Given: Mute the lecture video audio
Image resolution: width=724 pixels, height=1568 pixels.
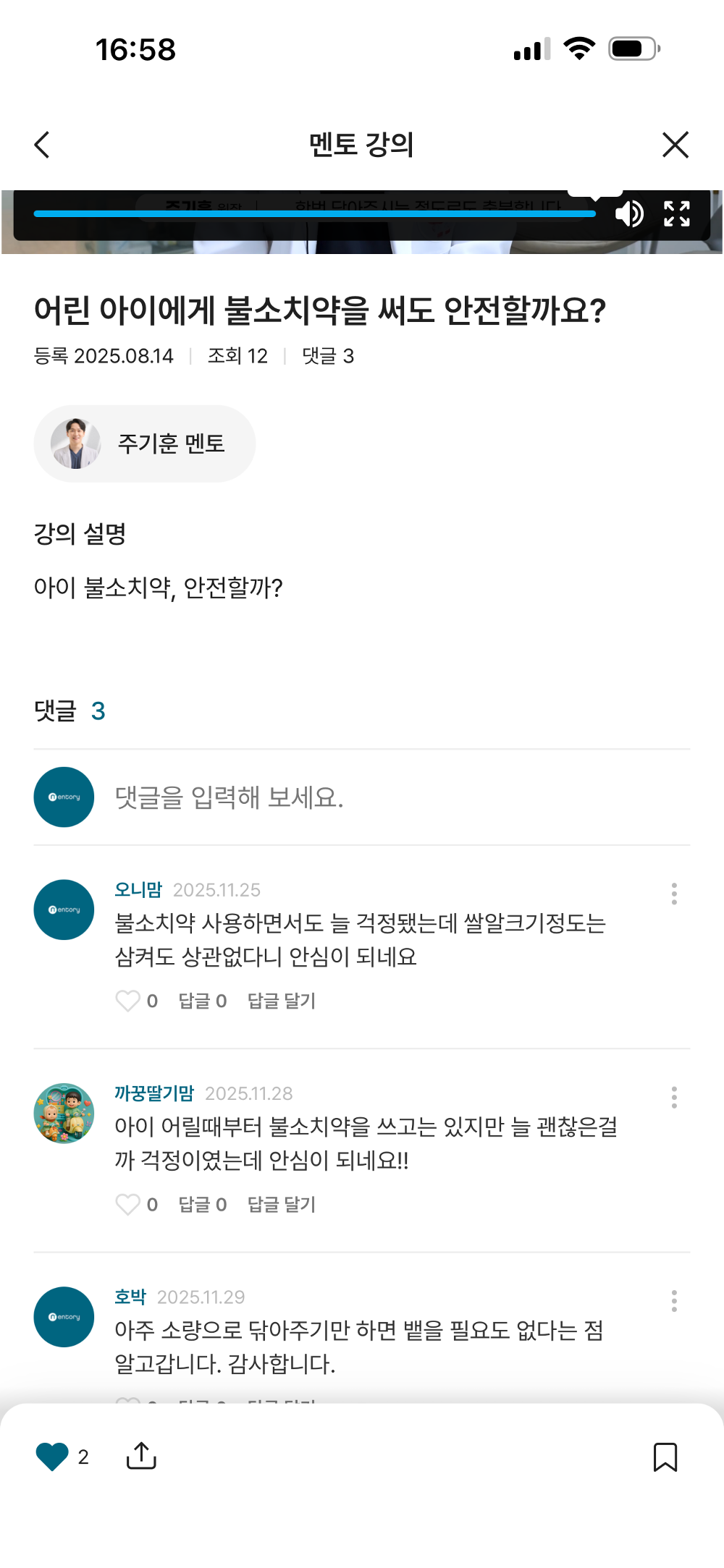Looking at the screenshot, I should click(x=629, y=214).
